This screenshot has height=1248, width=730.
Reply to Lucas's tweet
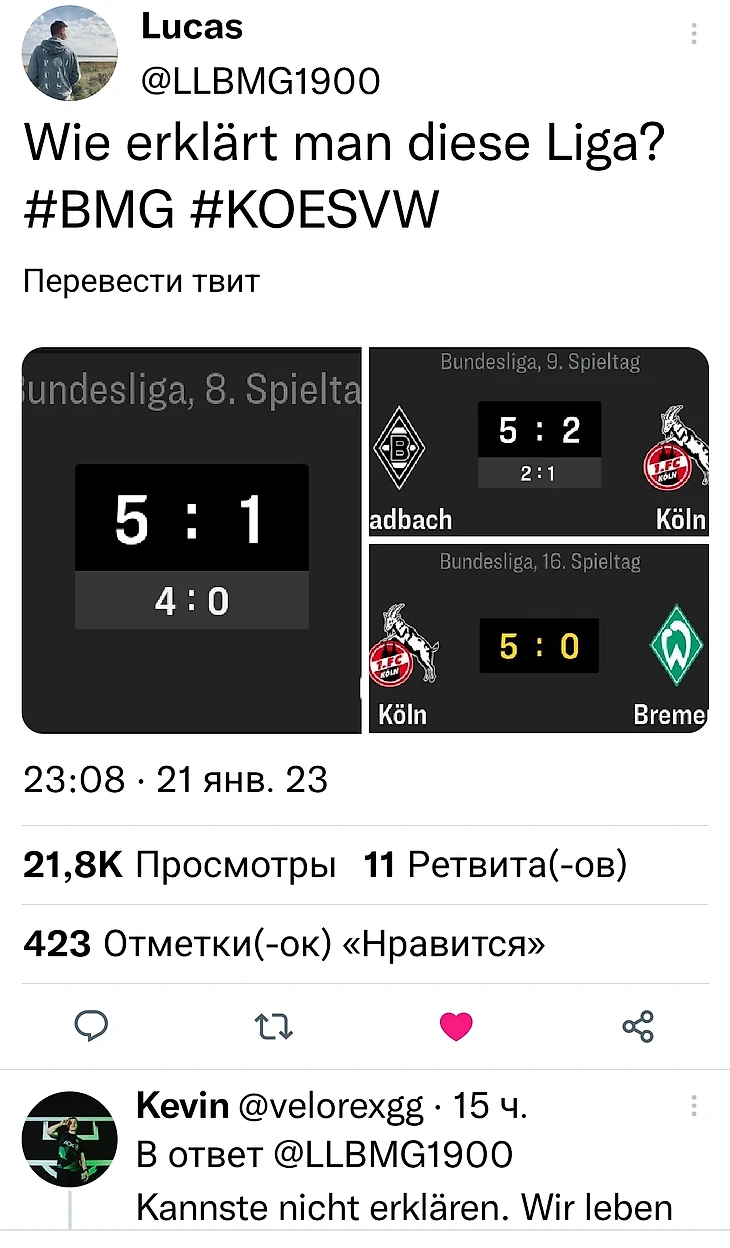[x=92, y=1026]
